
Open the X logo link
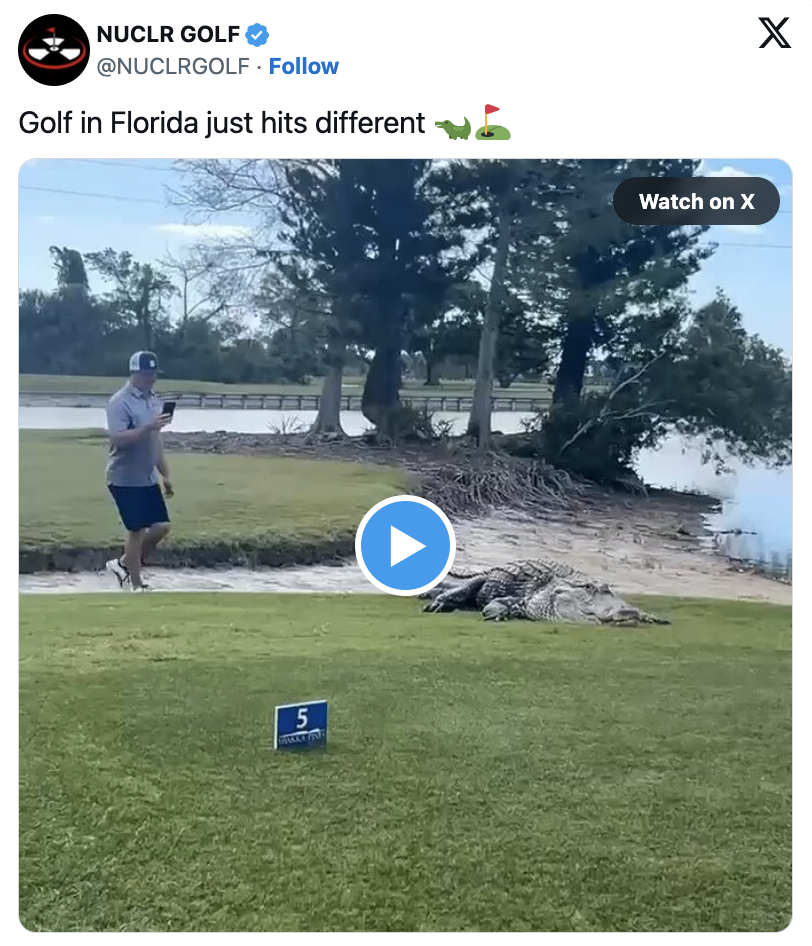774,33
